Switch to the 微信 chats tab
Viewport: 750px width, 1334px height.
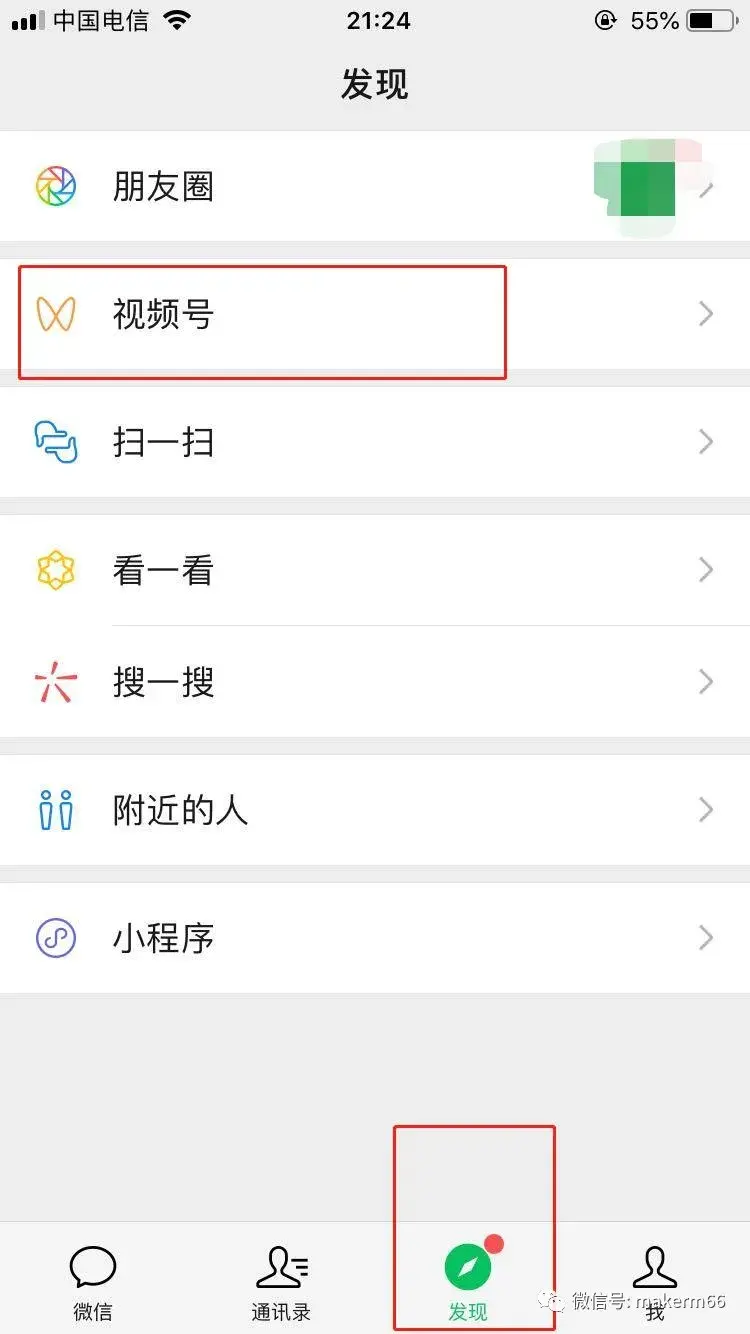(93, 1282)
